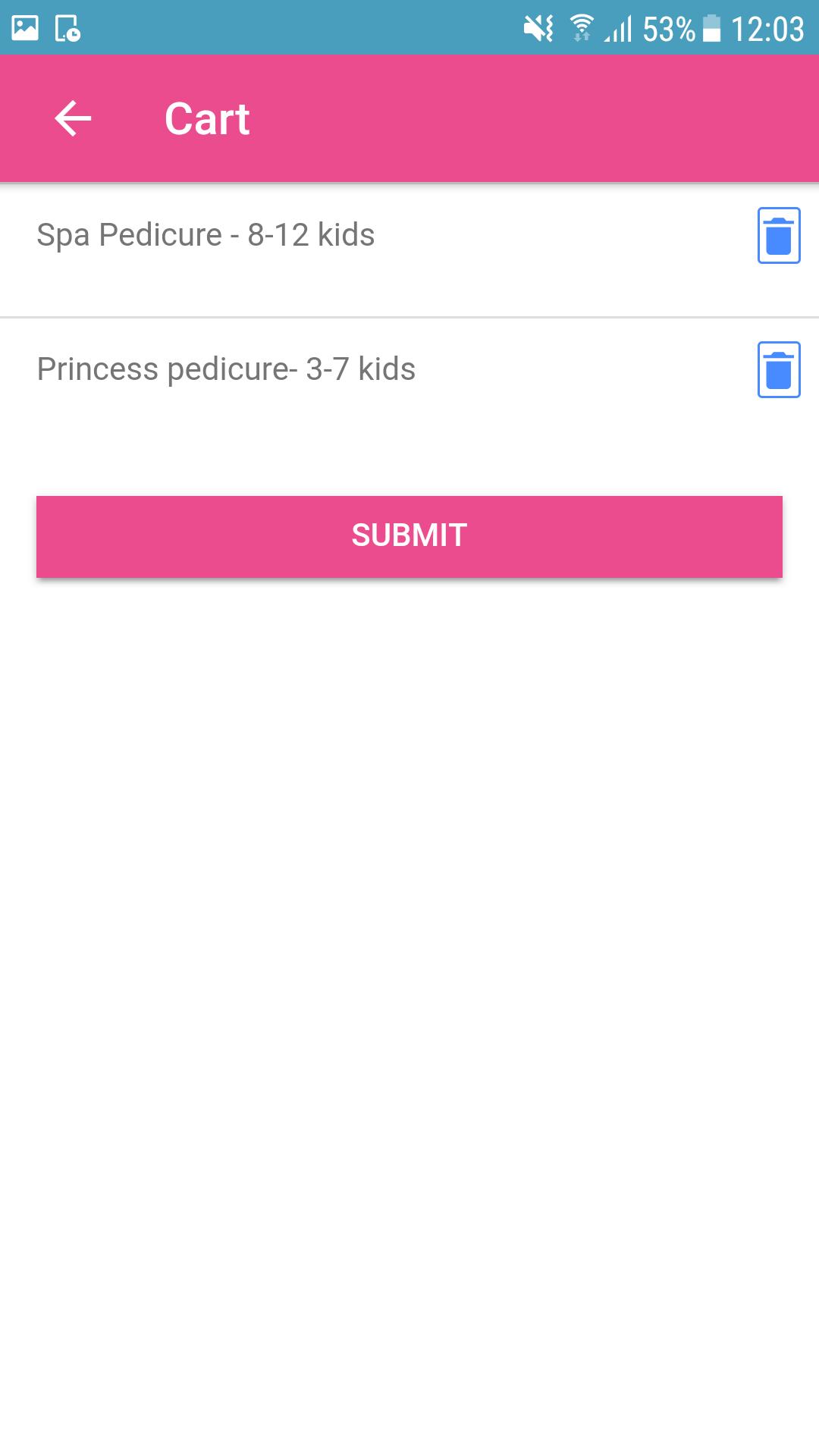Delete Spa Pedicure - 8-12 kids from cart
Viewport: 819px width, 1456px height.
coord(779,236)
